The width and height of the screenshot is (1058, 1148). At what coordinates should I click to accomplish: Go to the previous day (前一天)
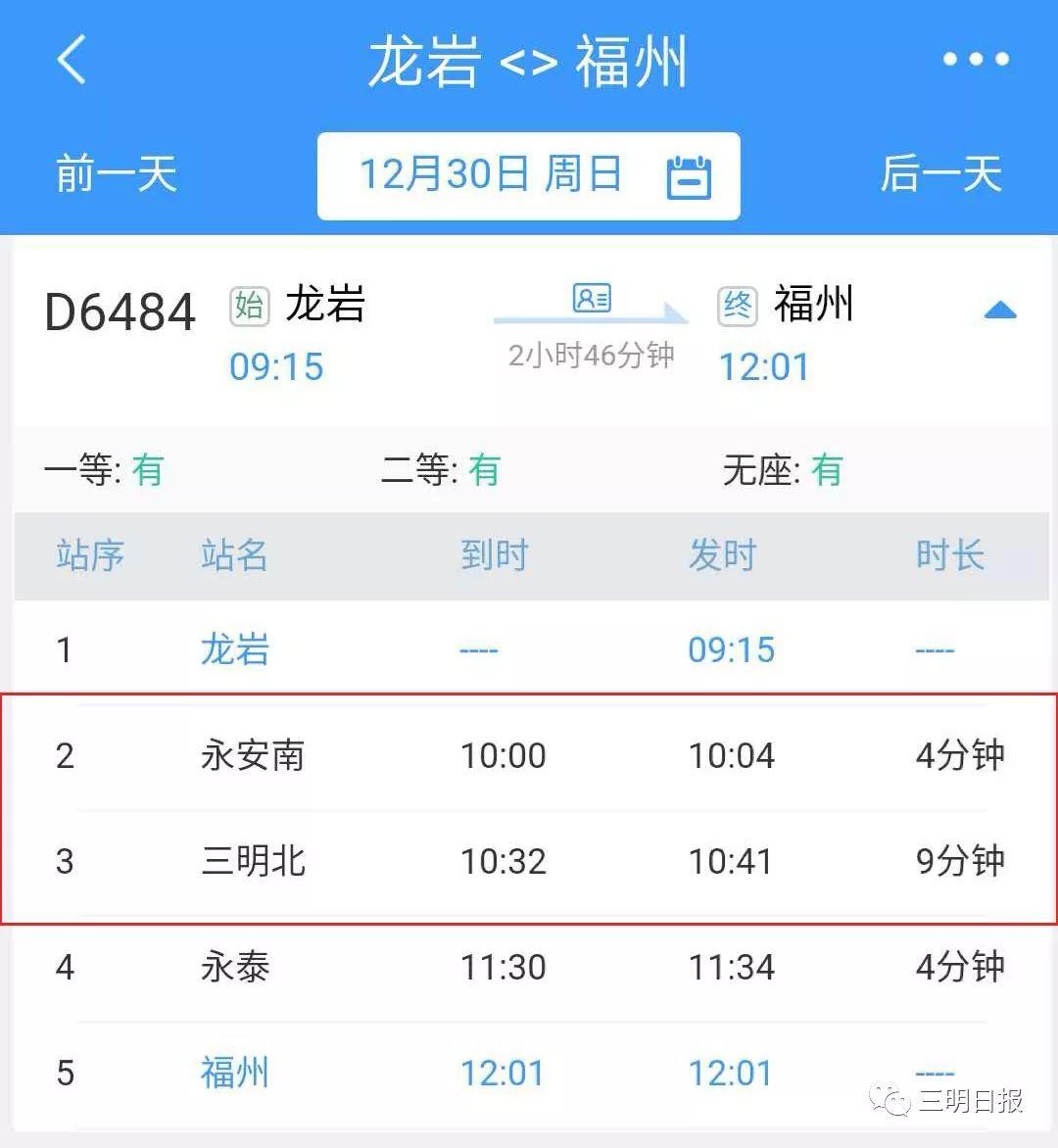116,174
